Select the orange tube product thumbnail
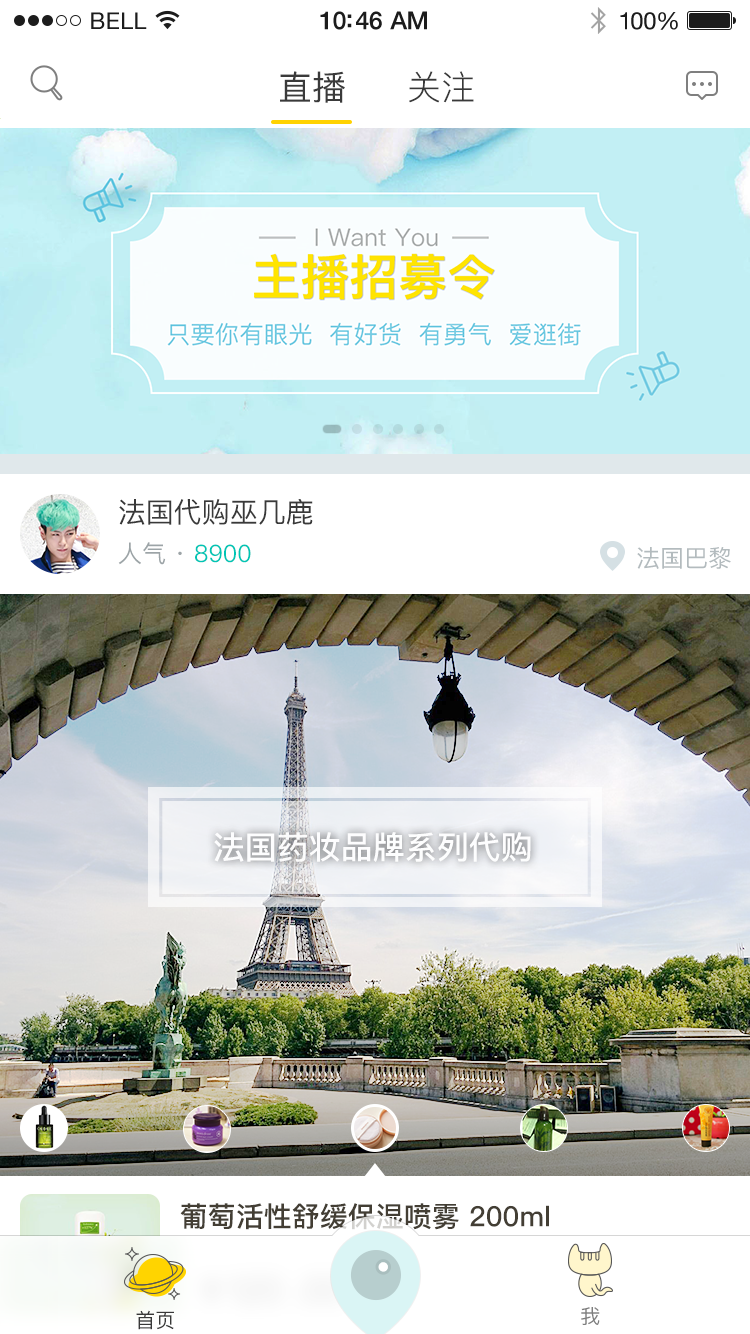Viewport: 750px width, 1334px height. 705,1128
